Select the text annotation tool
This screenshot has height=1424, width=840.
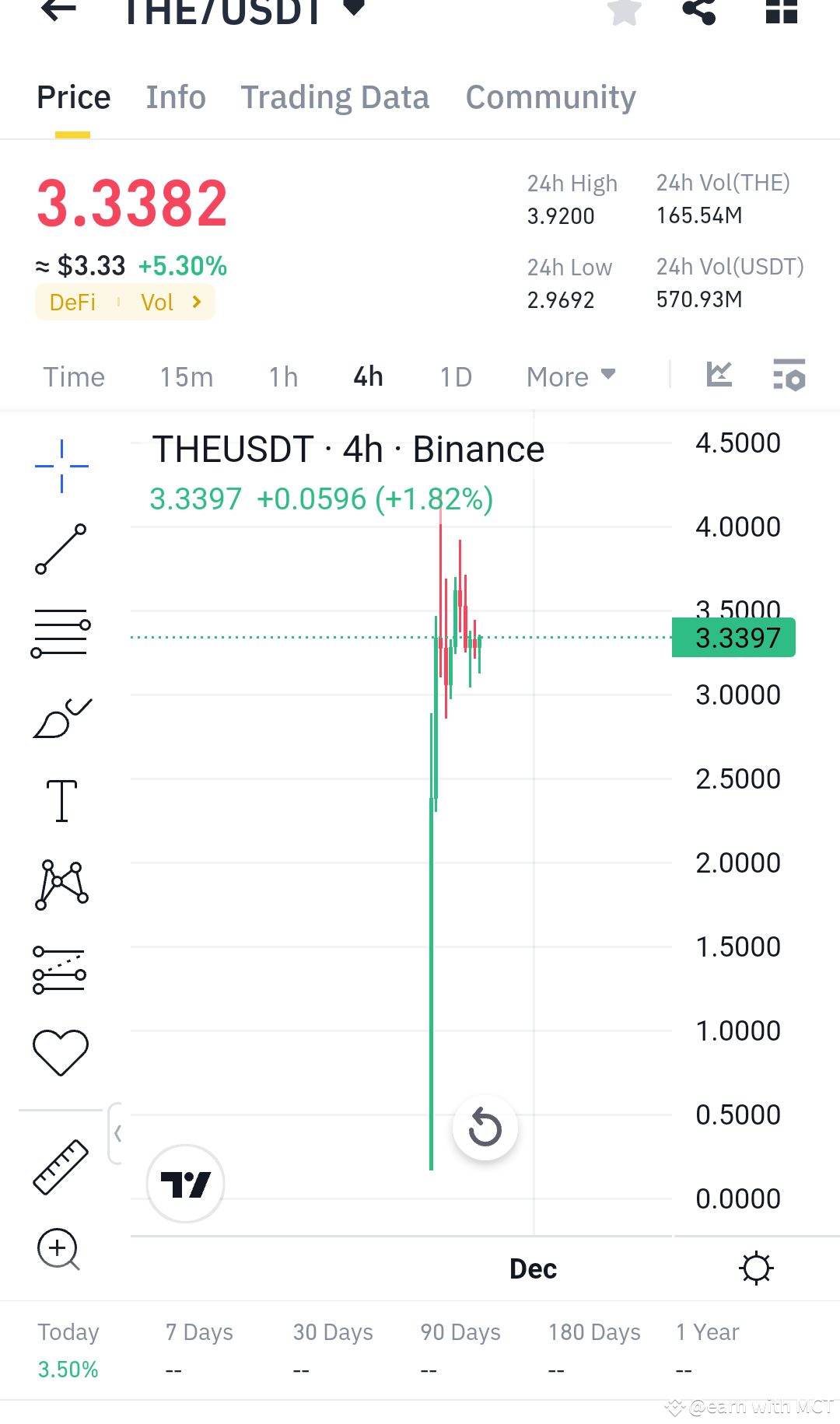[61, 800]
